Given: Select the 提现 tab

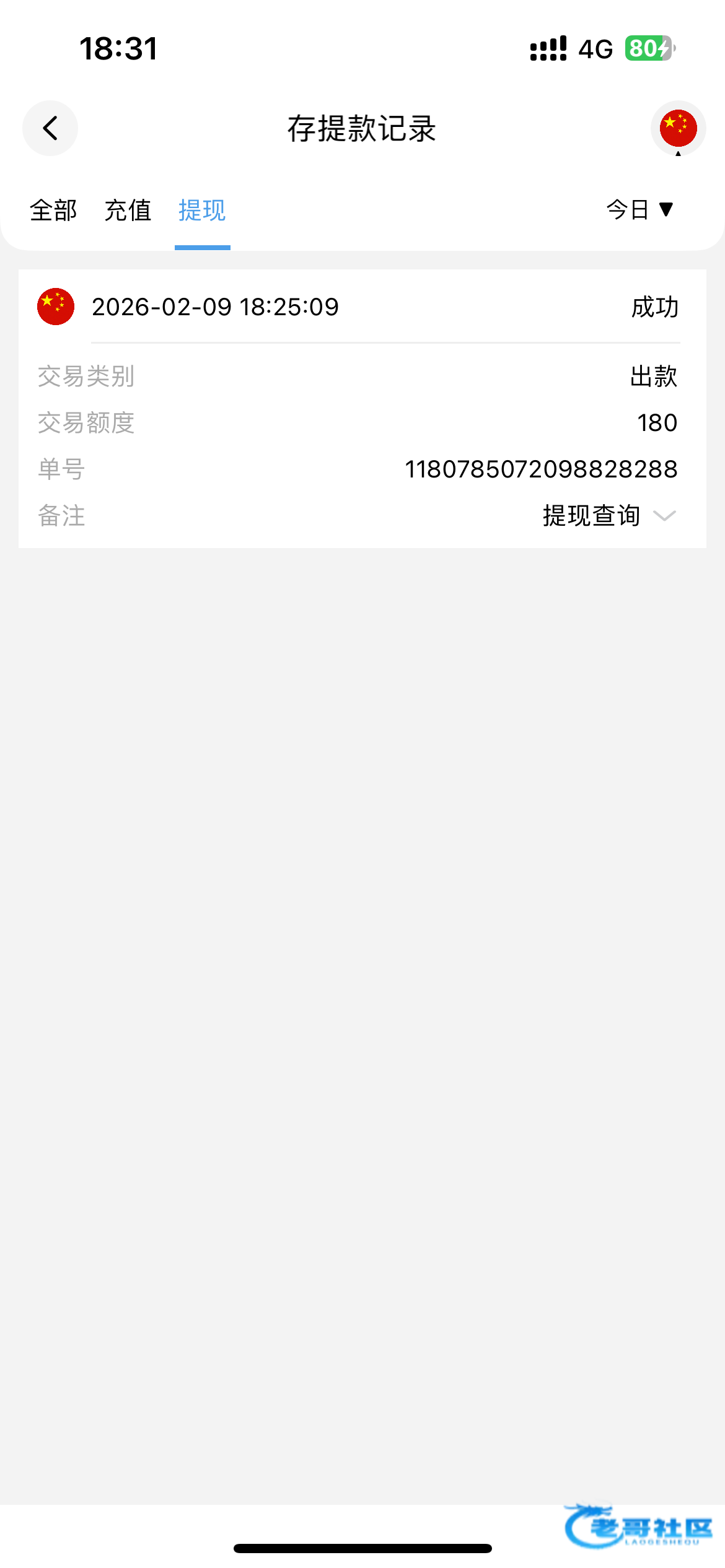Looking at the screenshot, I should pyautogui.click(x=202, y=211).
